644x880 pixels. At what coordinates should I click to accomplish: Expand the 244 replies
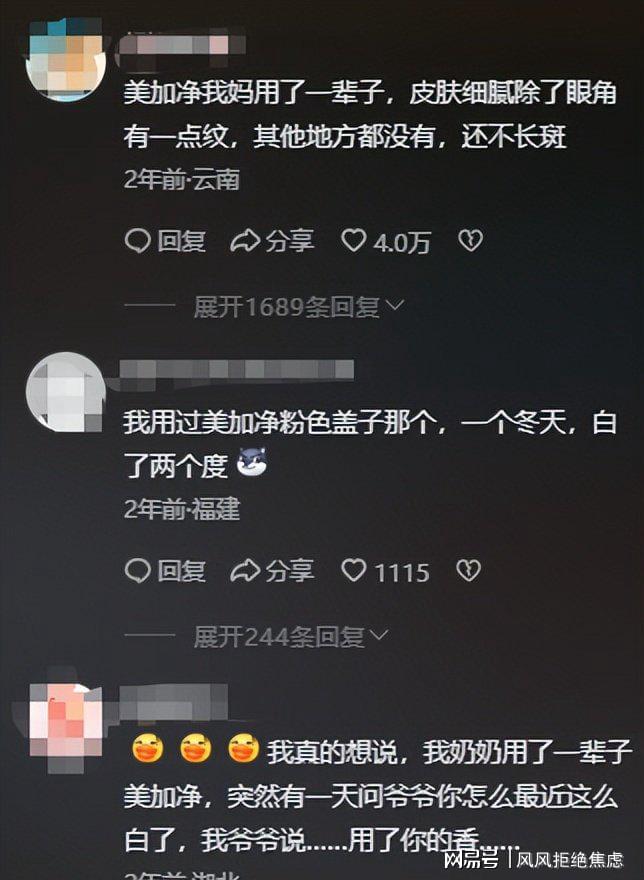pyautogui.click(x=290, y=637)
